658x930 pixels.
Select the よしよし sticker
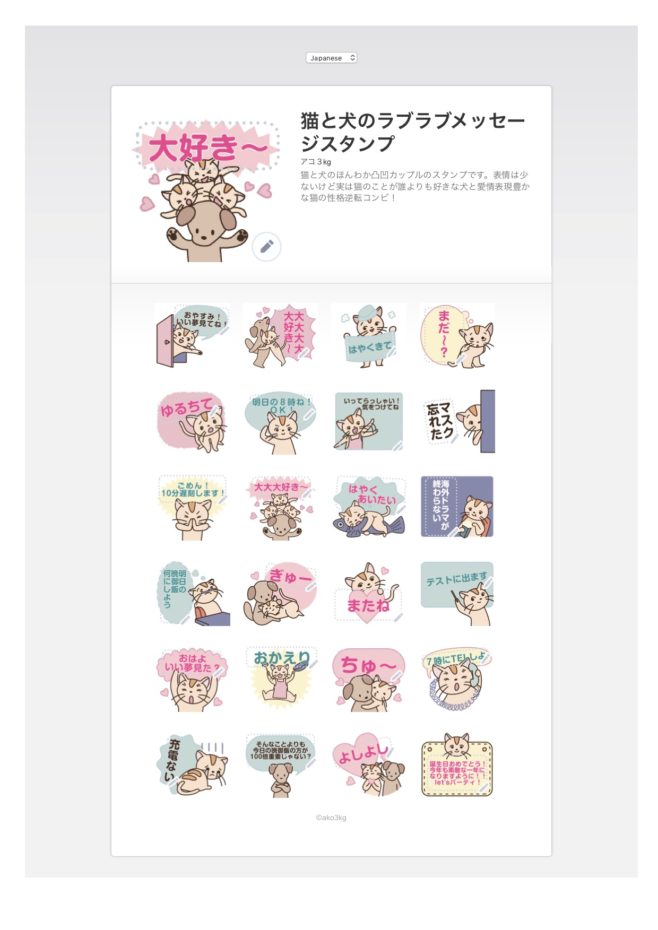tap(368, 766)
